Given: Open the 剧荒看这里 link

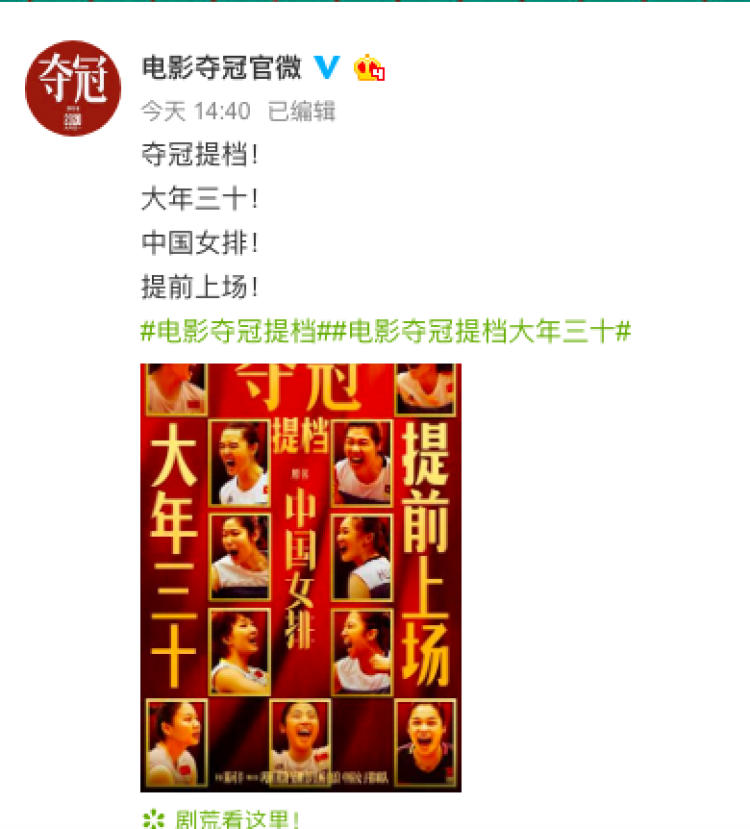Looking at the screenshot, I should tap(232, 819).
